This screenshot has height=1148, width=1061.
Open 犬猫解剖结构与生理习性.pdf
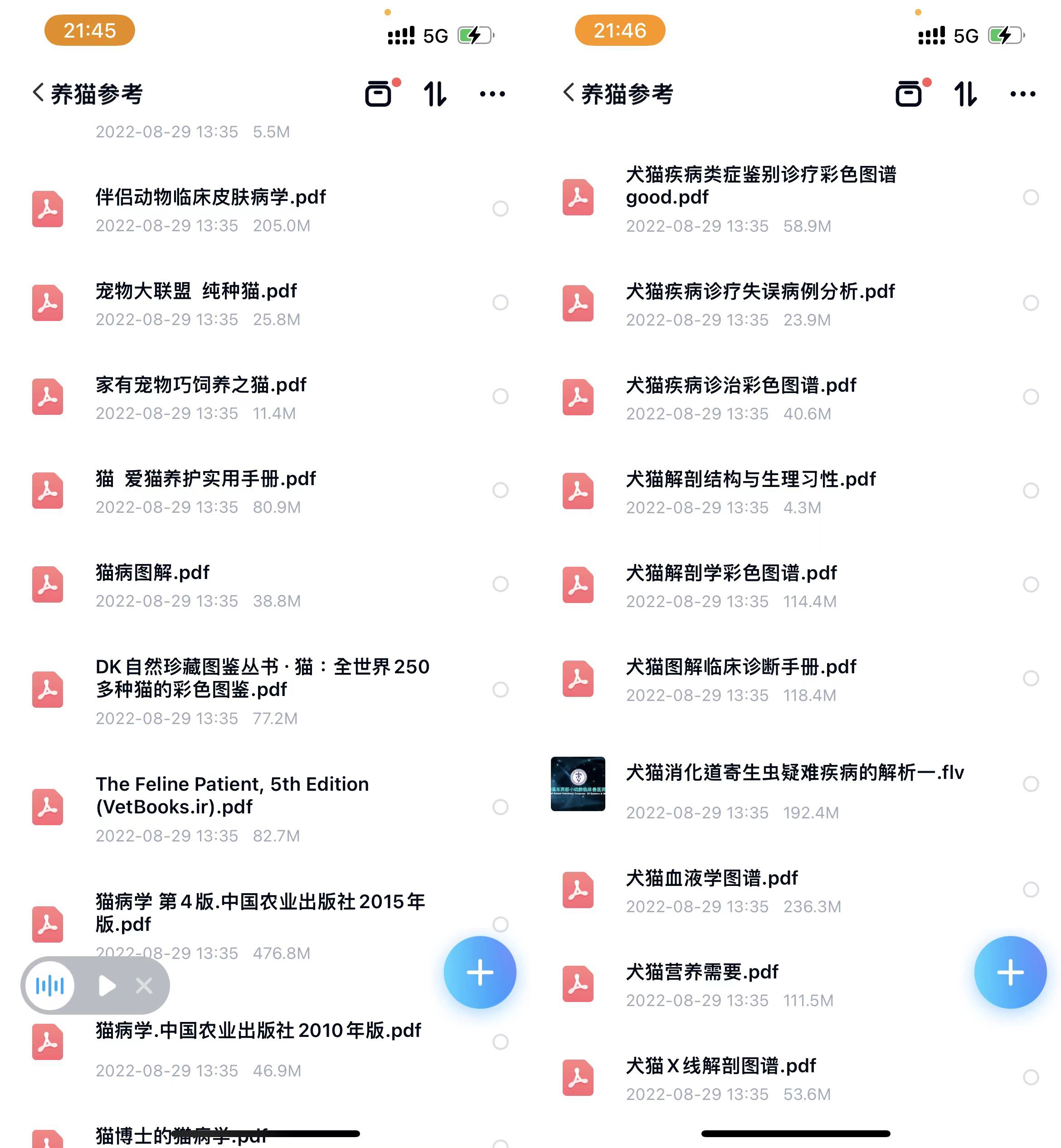pyautogui.click(x=750, y=479)
